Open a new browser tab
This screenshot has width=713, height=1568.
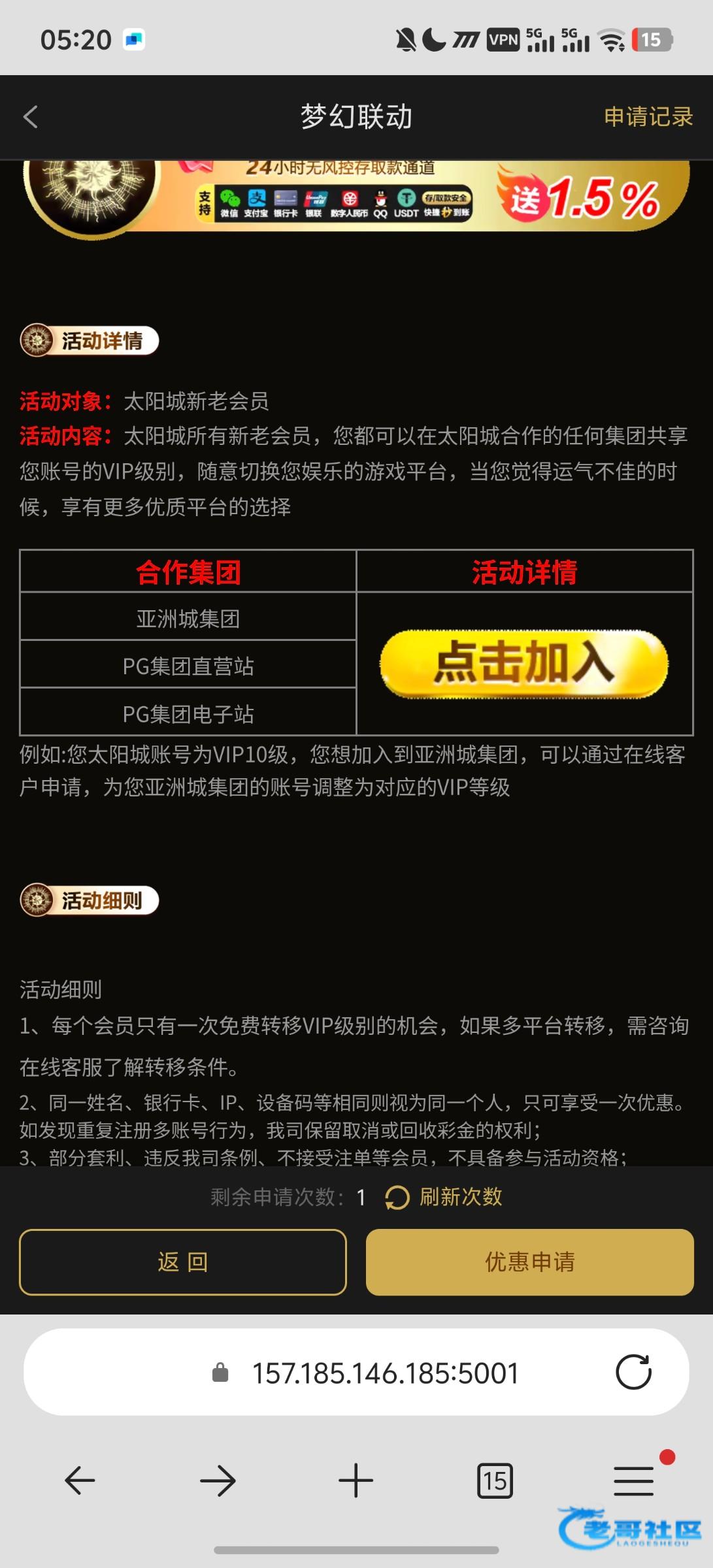pos(356,1480)
